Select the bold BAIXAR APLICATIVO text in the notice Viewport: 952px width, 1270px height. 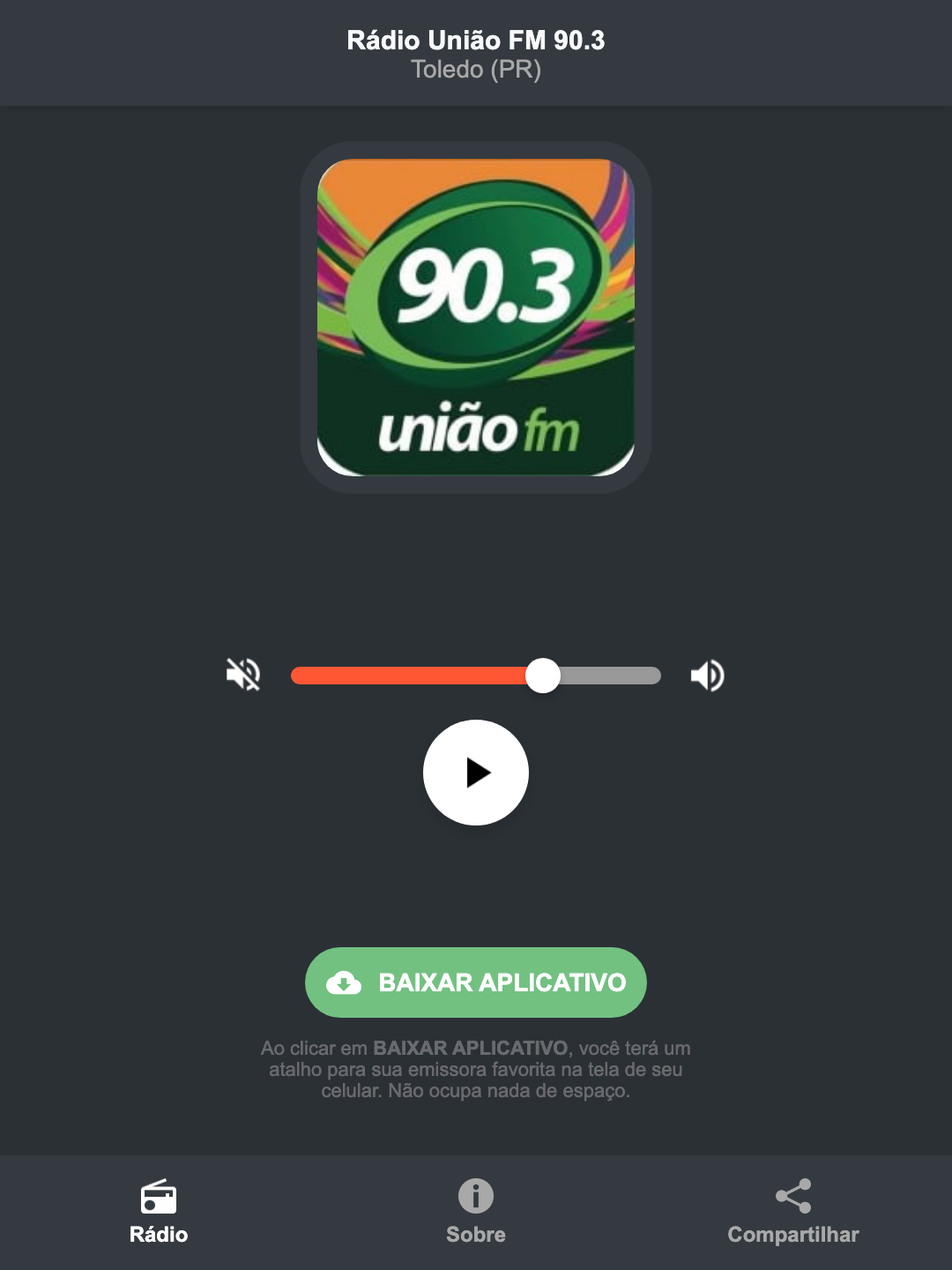point(472,1049)
